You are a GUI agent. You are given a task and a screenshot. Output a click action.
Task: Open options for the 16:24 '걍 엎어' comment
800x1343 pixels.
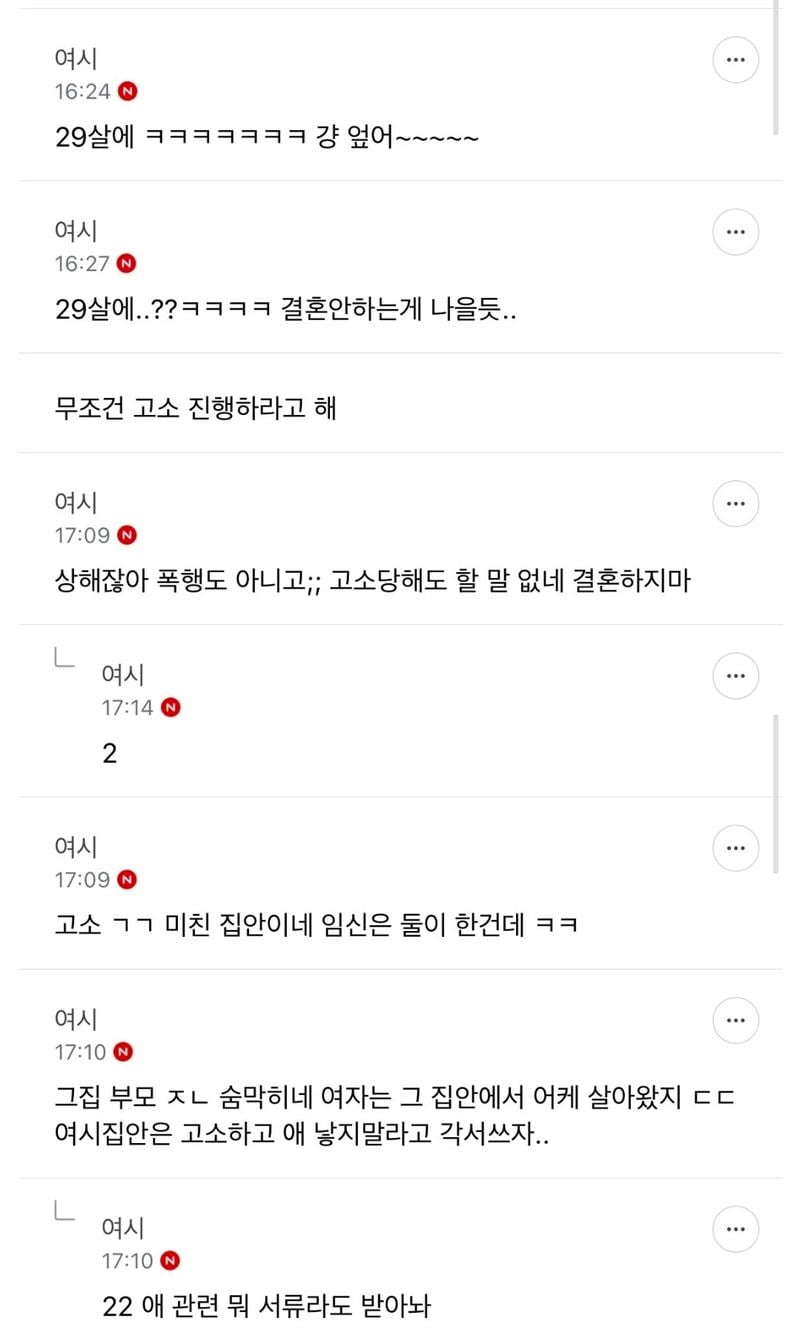tap(735, 61)
